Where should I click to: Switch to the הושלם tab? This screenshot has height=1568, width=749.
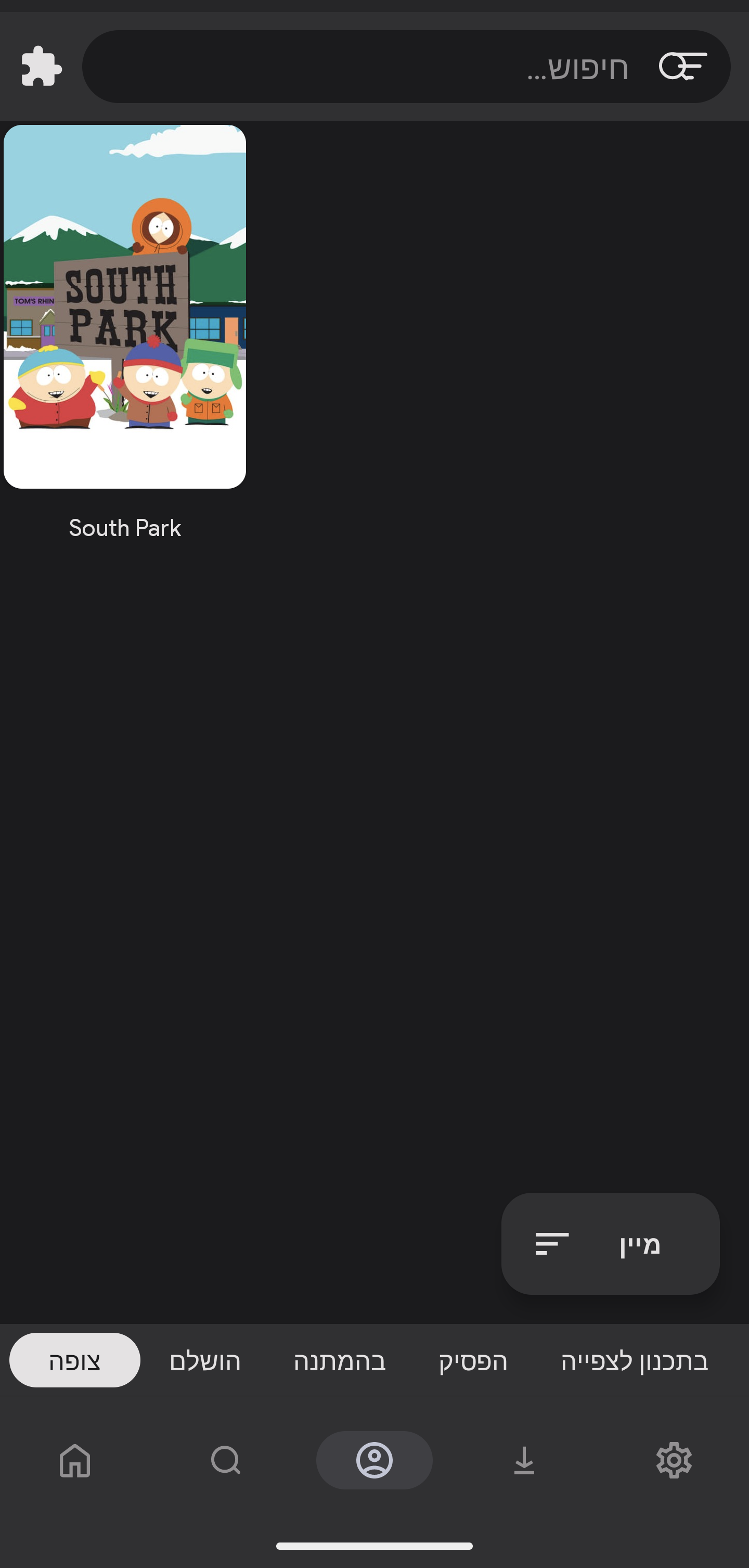(x=205, y=1361)
